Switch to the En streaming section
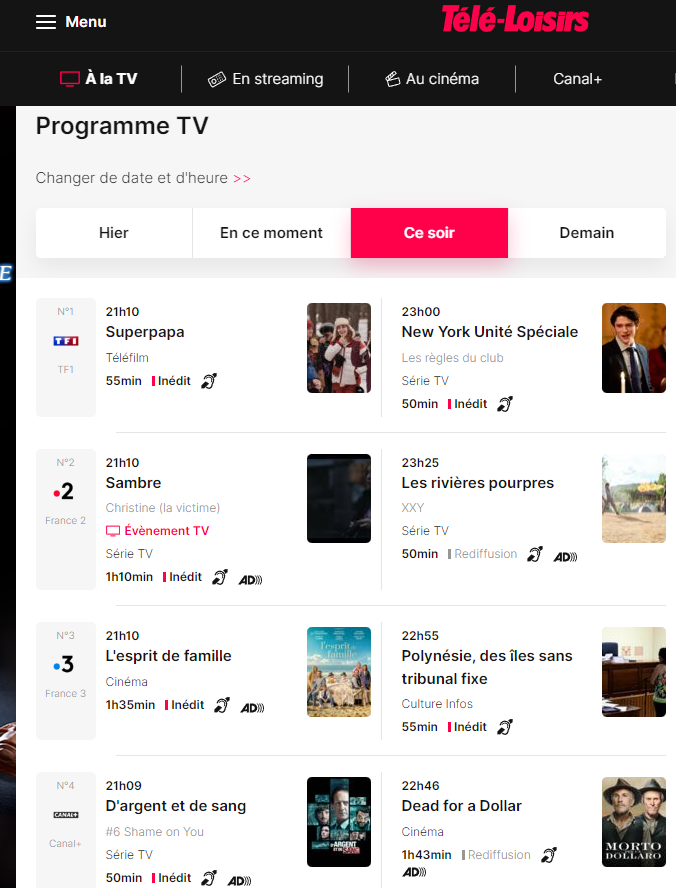 pos(266,79)
